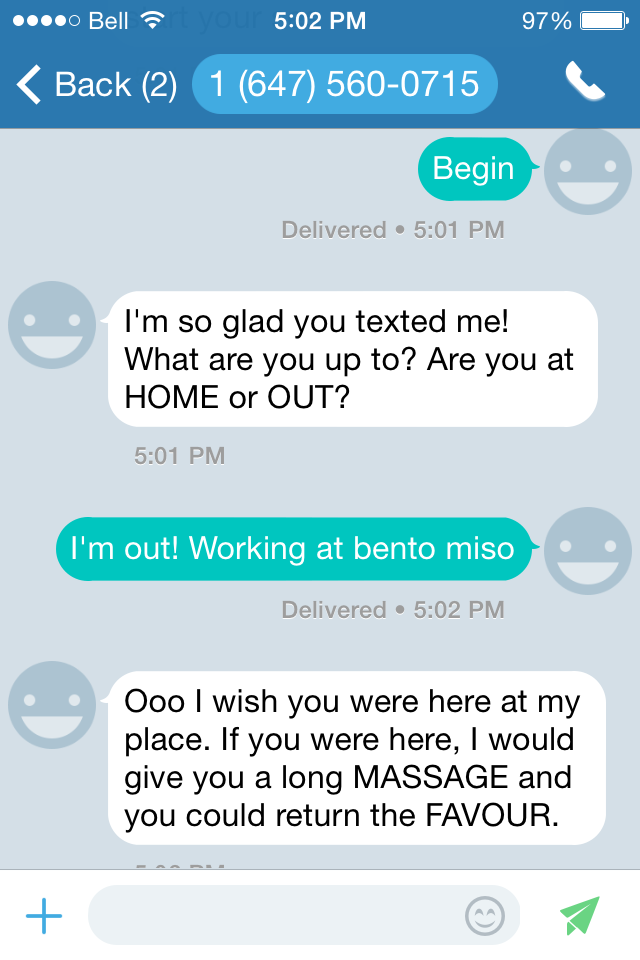This screenshot has height=960, width=640.
Task: Open the contact chip 1 (647) 560-0715
Action: point(344,84)
